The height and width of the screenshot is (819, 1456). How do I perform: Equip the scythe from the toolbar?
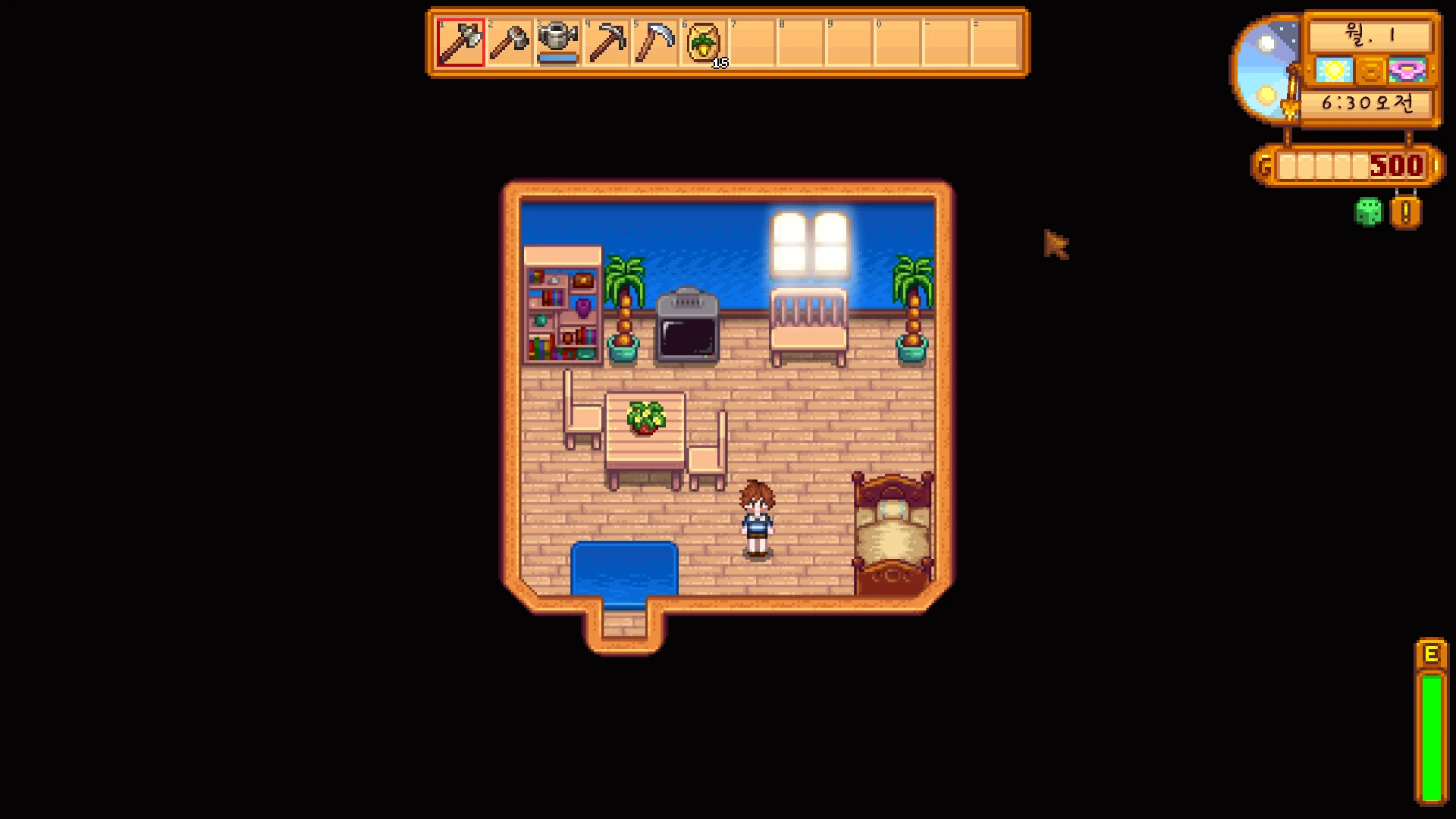point(654,42)
